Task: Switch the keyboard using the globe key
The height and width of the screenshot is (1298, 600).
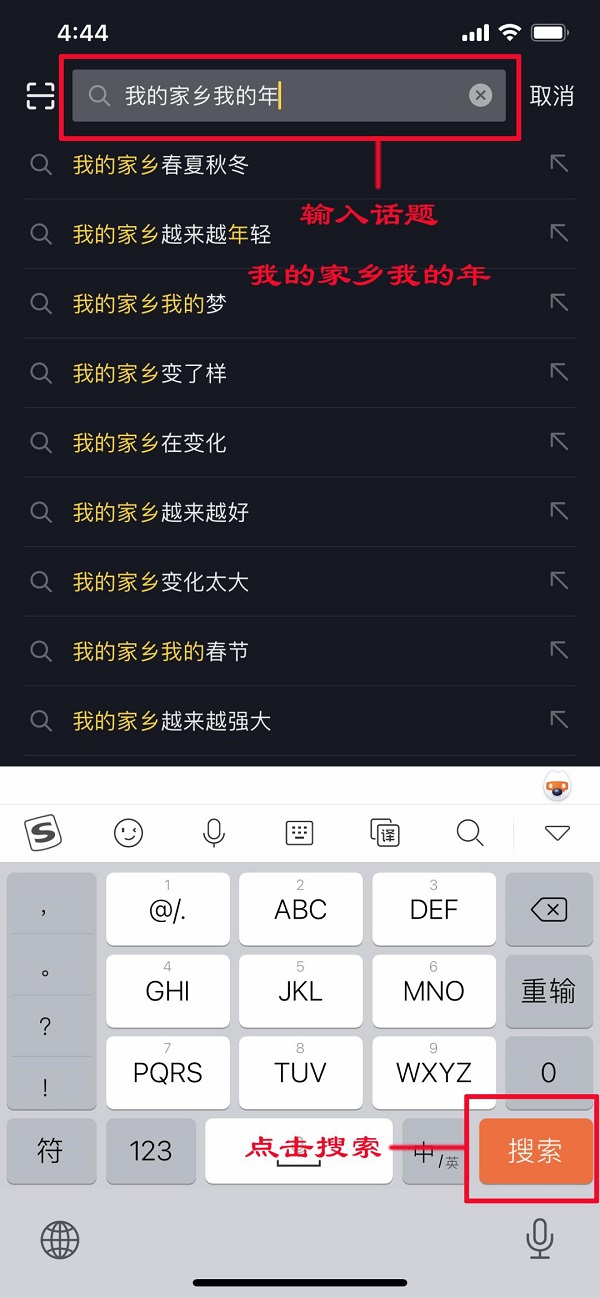Action: tap(60, 1241)
